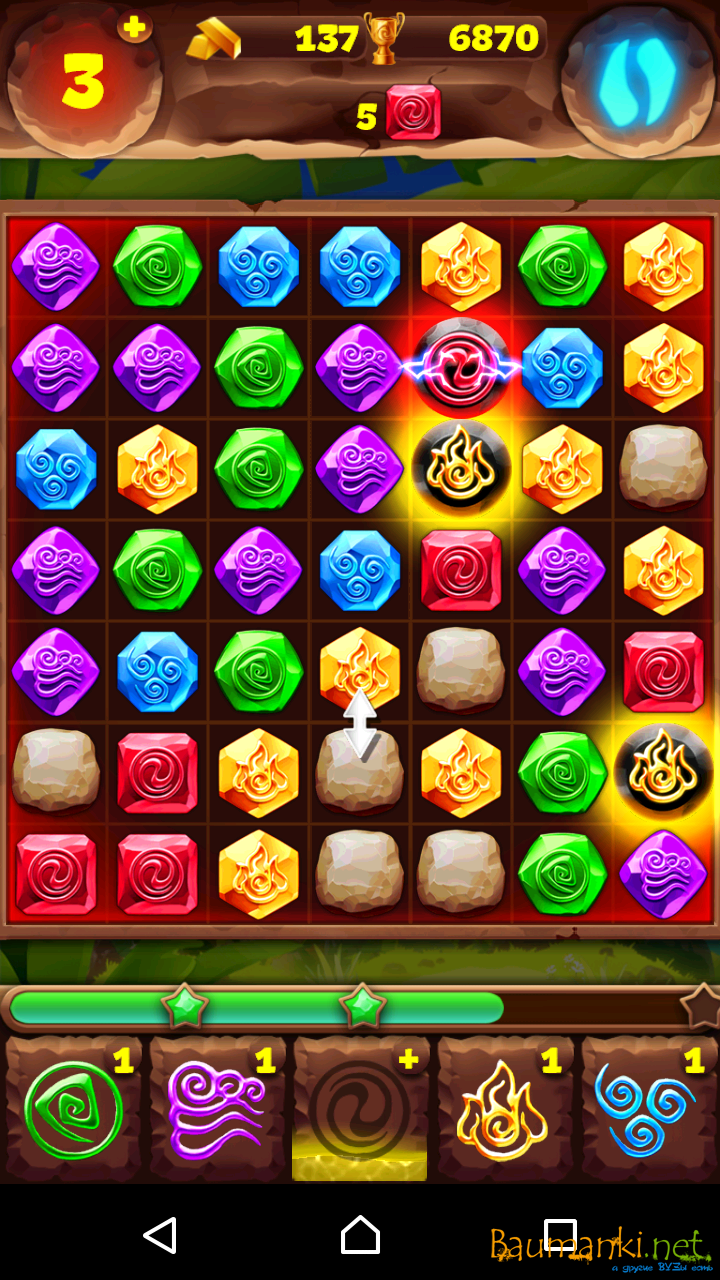This screenshot has width=720, height=1280.
Task: Add more moves with the plus badge
Action: tap(134, 27)
